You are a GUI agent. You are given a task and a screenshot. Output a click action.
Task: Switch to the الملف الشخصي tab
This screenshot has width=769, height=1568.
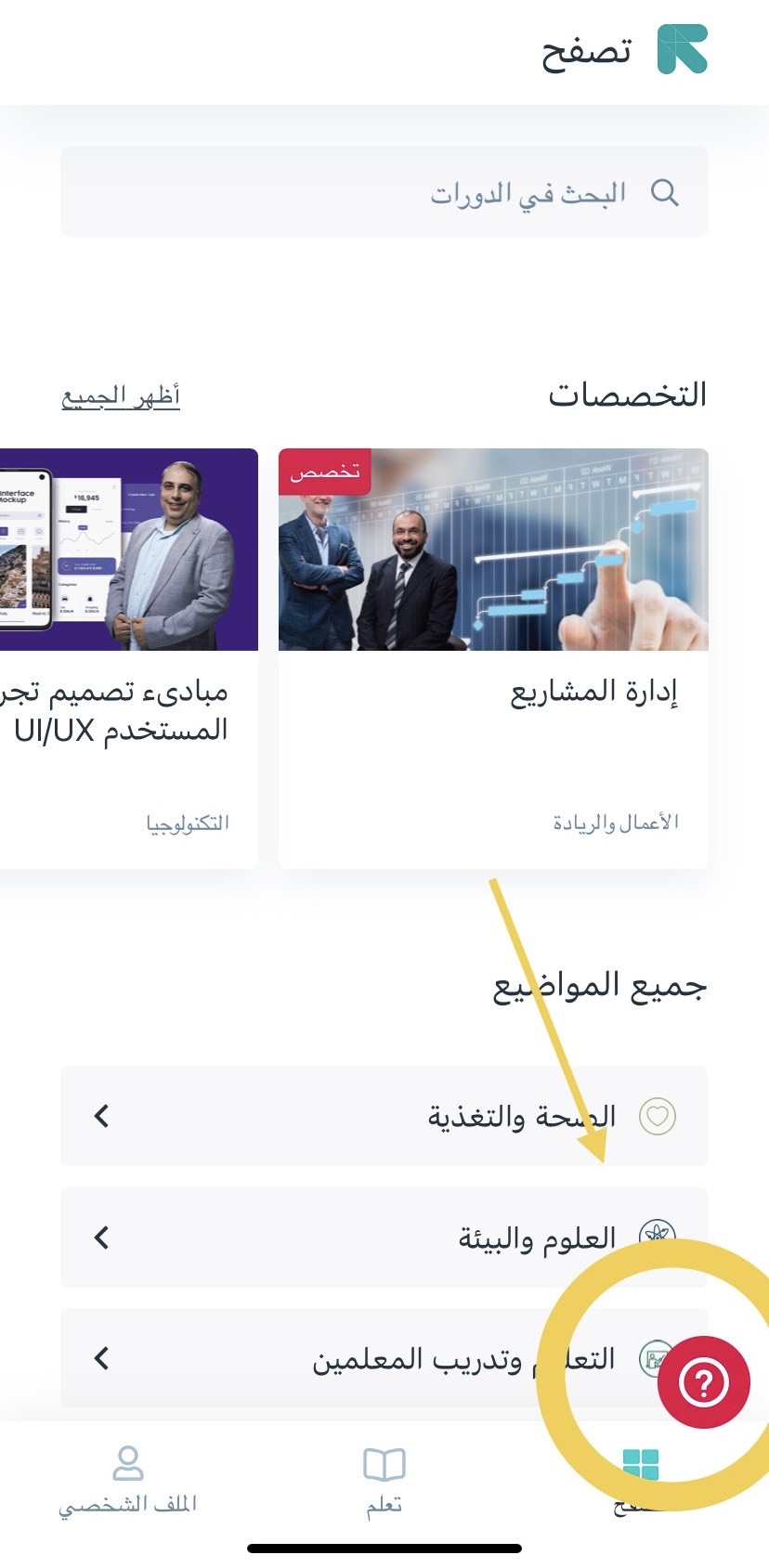[127, 1480]
